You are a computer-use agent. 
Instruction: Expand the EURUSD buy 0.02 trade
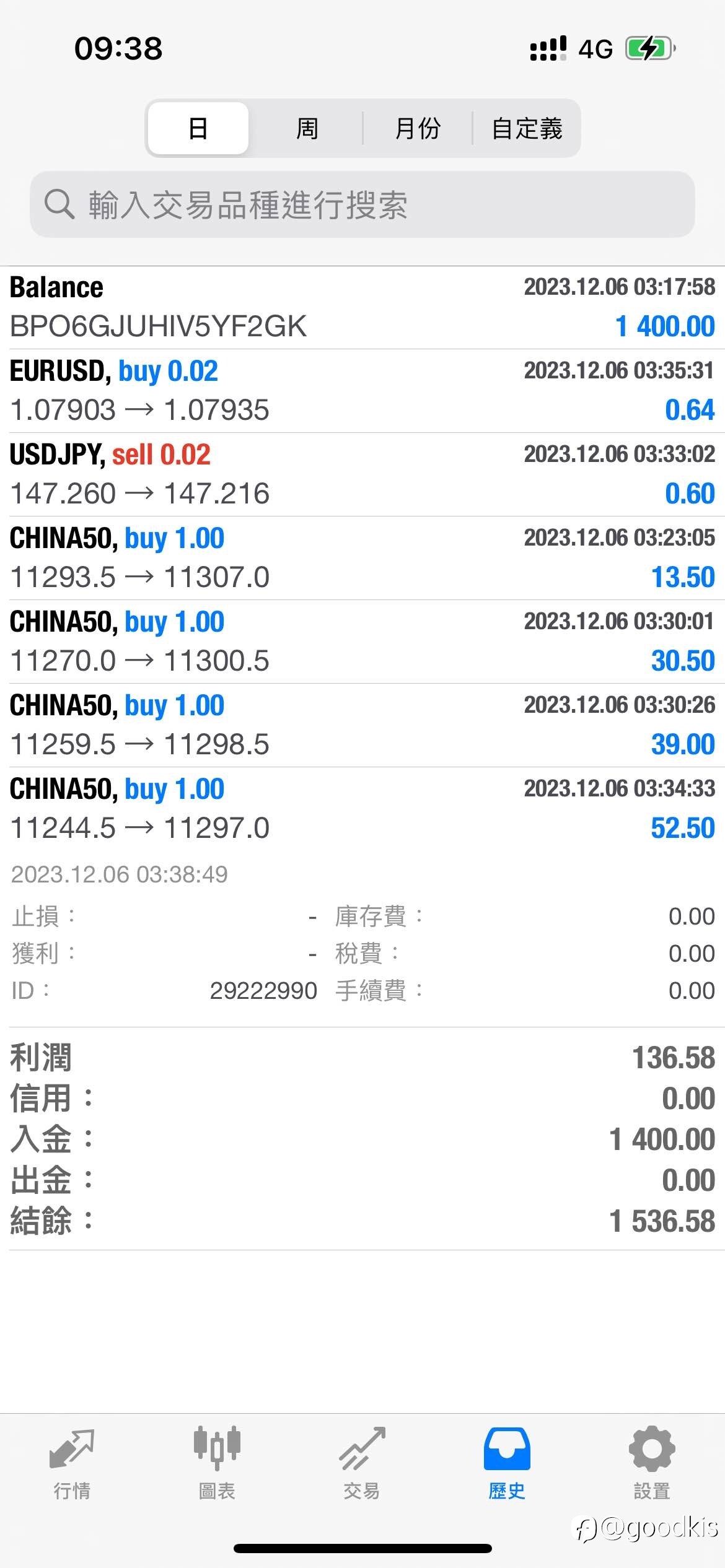[362, 391]
